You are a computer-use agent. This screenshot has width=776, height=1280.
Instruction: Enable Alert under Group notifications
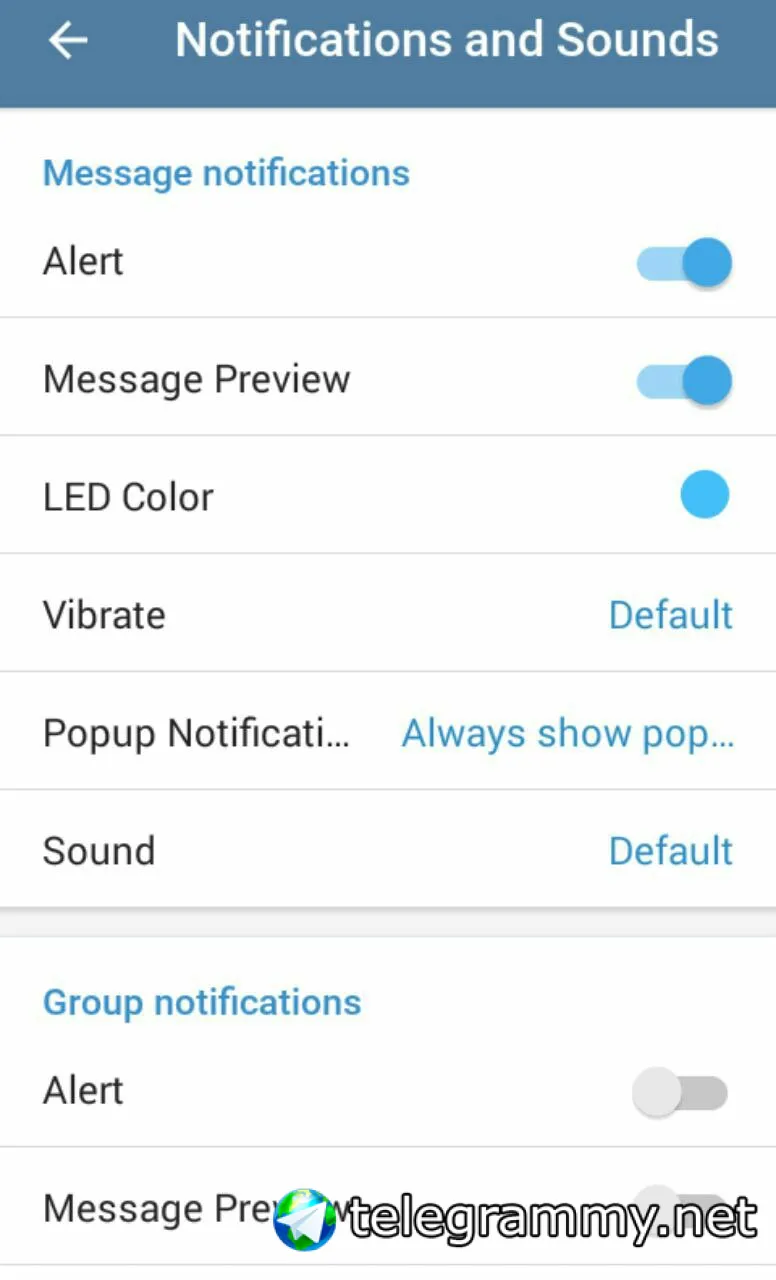pos(680,1092)
